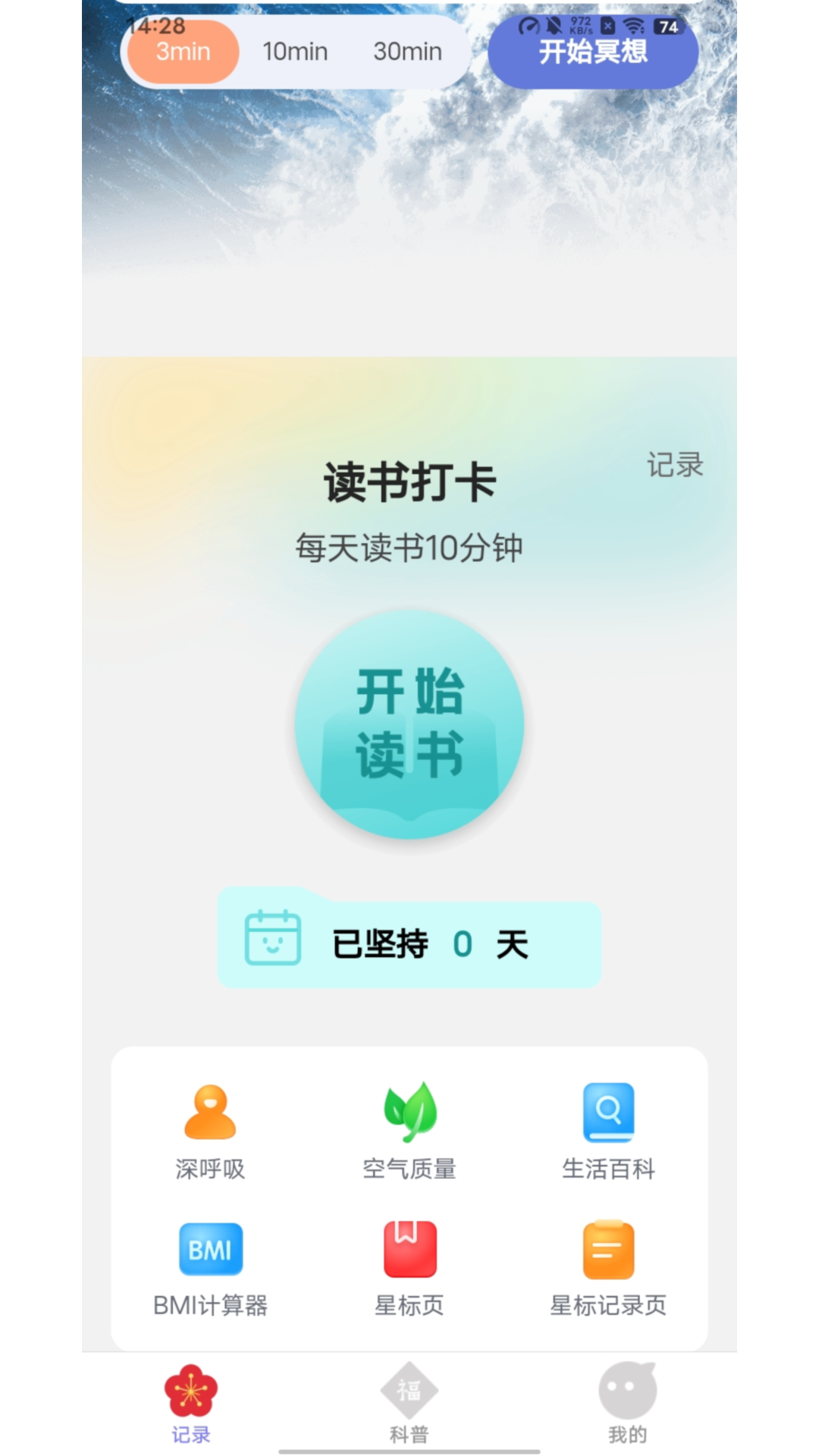819x1456 pixels.
Task: Go to the 我的 tab
Action: tap(627, 1403)
